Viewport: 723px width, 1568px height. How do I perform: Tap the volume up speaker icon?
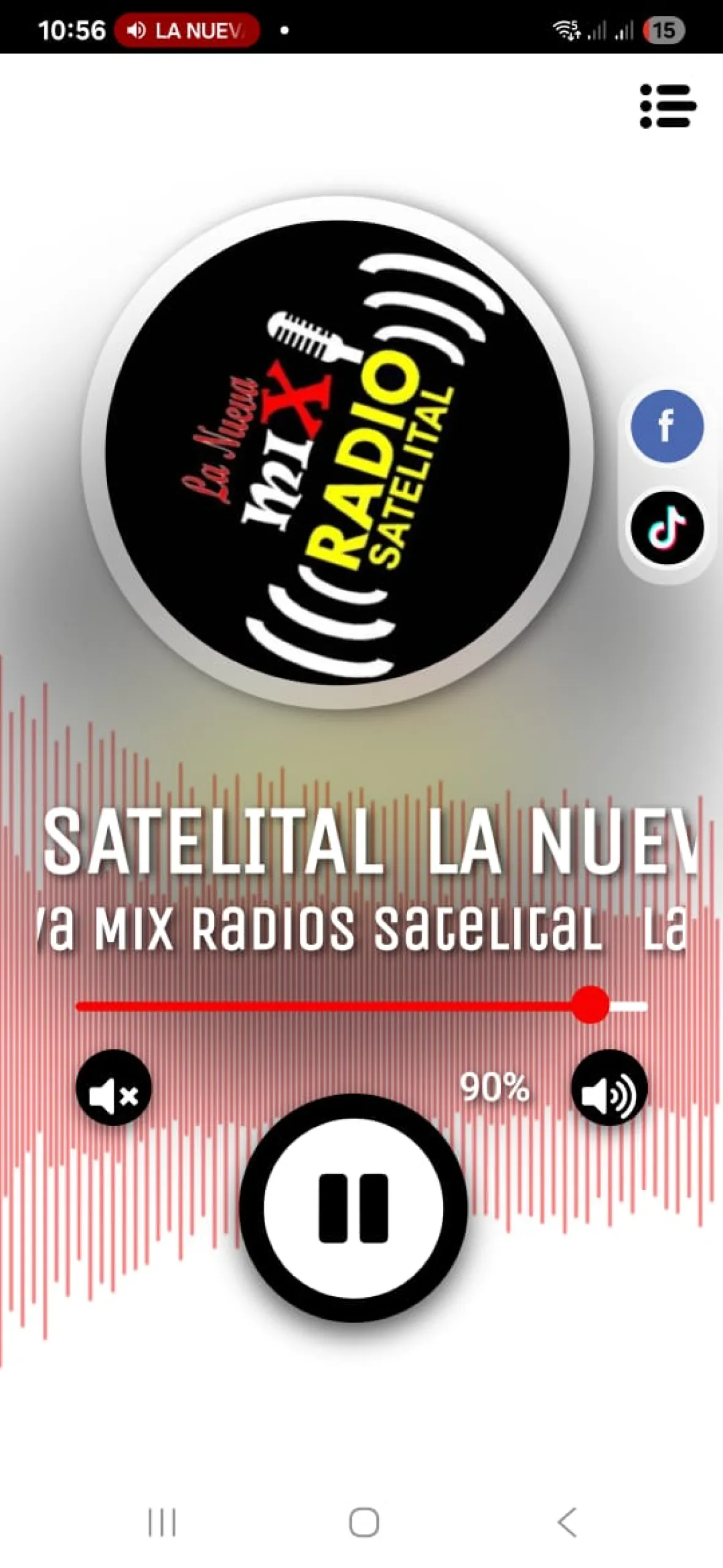tap(609, 1088)
